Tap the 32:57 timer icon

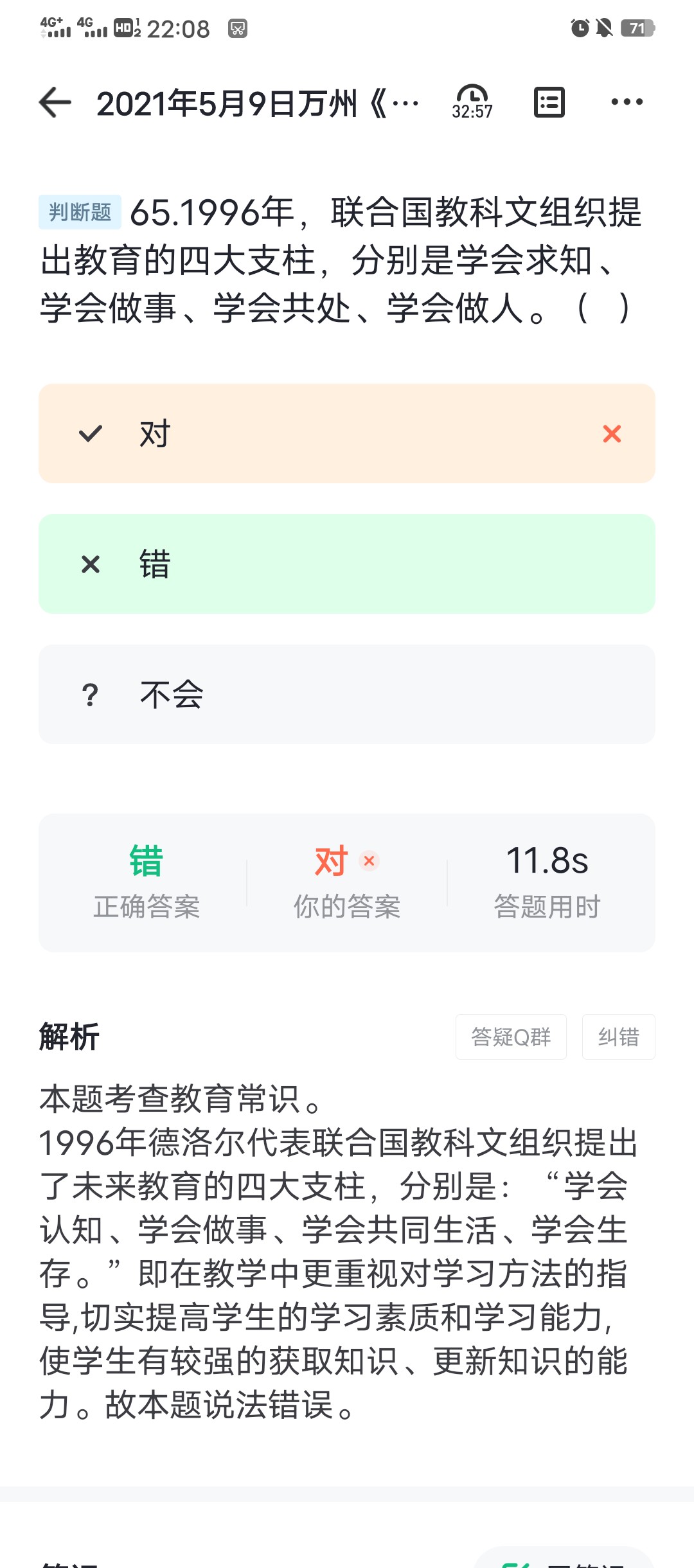472,102
